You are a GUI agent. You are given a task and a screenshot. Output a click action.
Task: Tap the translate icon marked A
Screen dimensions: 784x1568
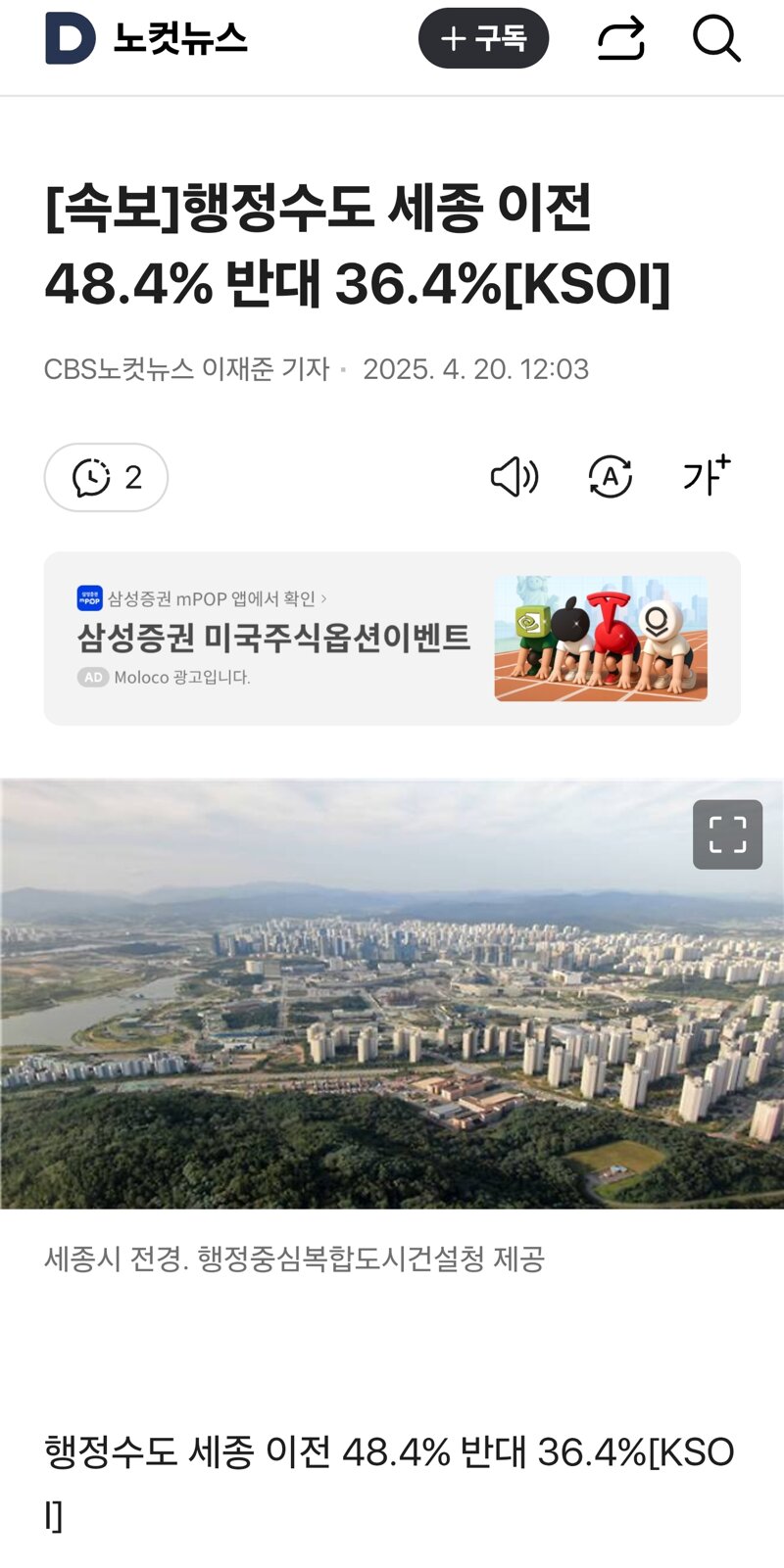pyautogui.click(x=610, y=477)
